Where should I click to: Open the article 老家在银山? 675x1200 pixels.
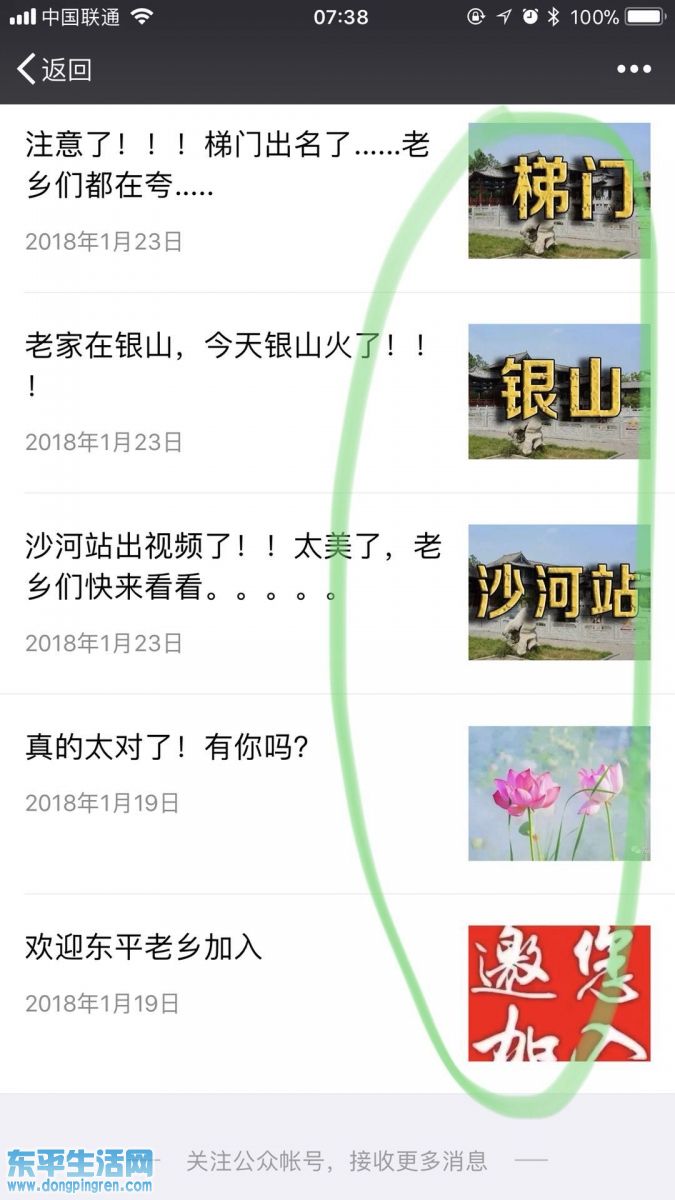pos(230,366)
